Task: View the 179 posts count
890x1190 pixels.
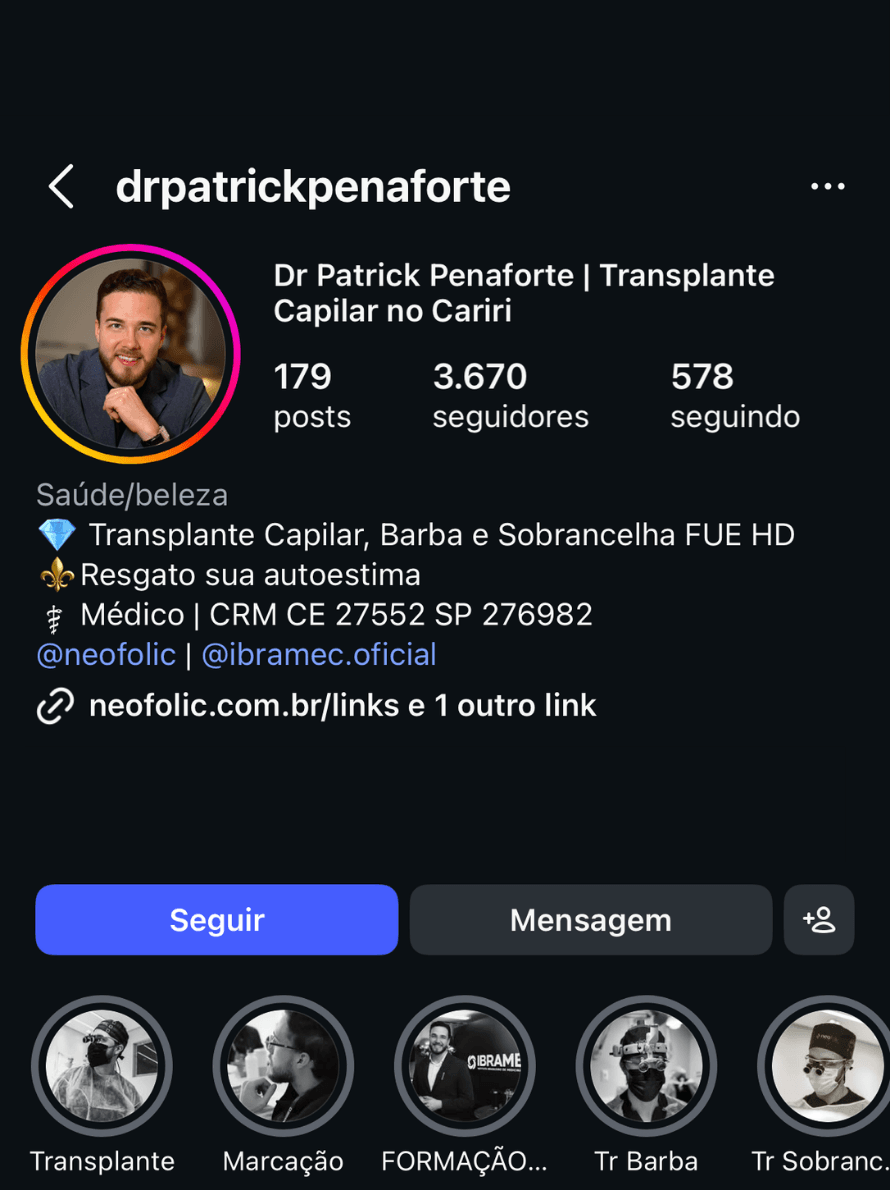Action: click(311, 395)
